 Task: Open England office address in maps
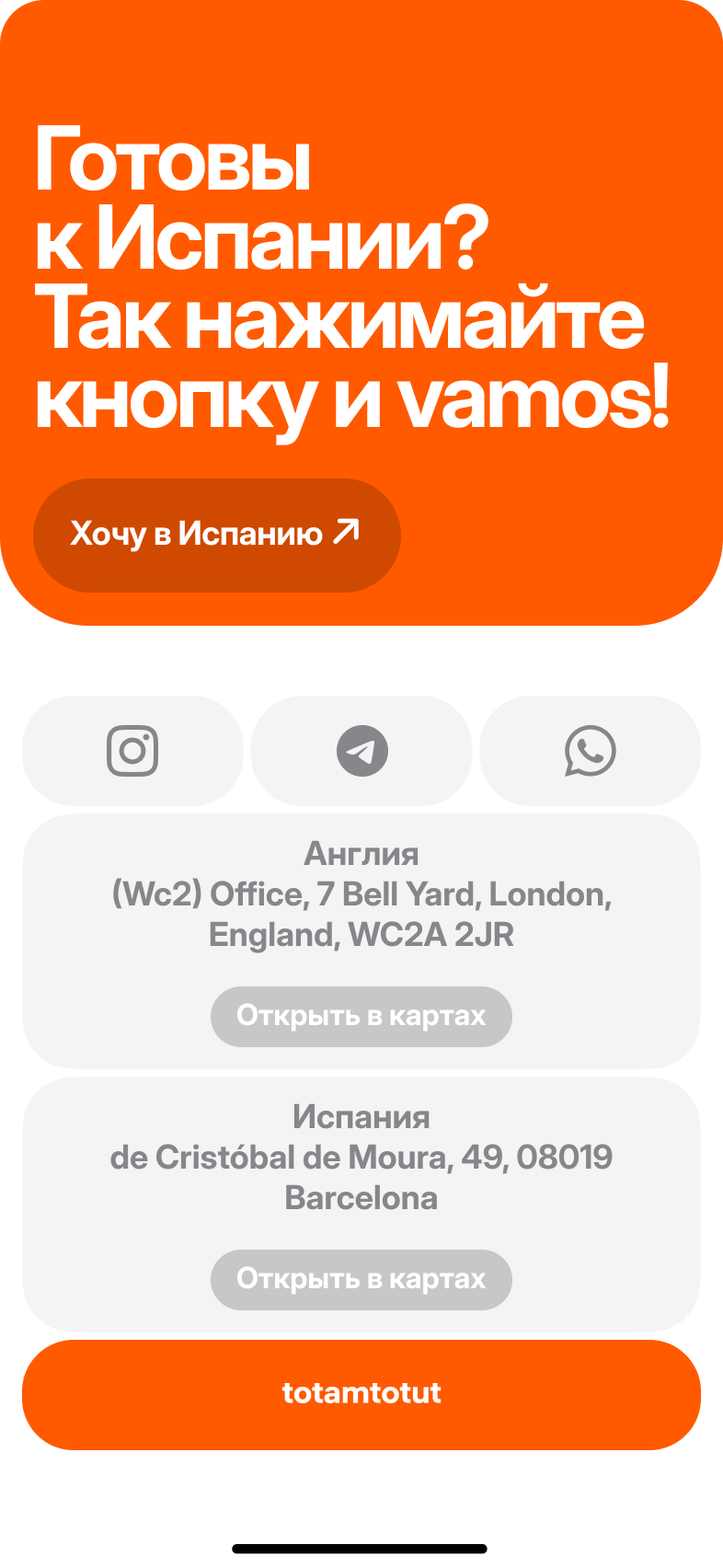click(361, 1016)
